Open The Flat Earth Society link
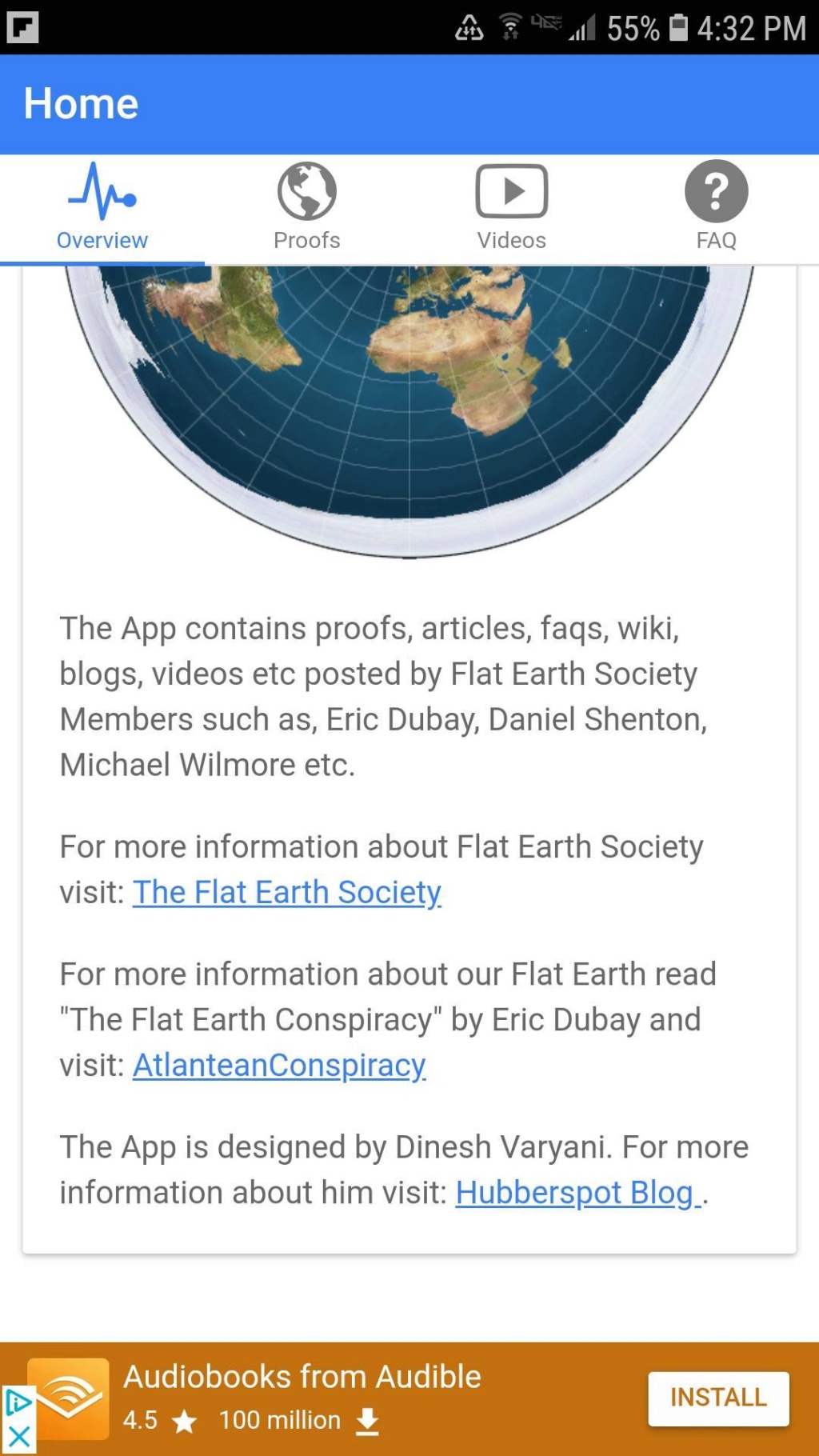This screenshot has height=1456, width=819. 287,892
